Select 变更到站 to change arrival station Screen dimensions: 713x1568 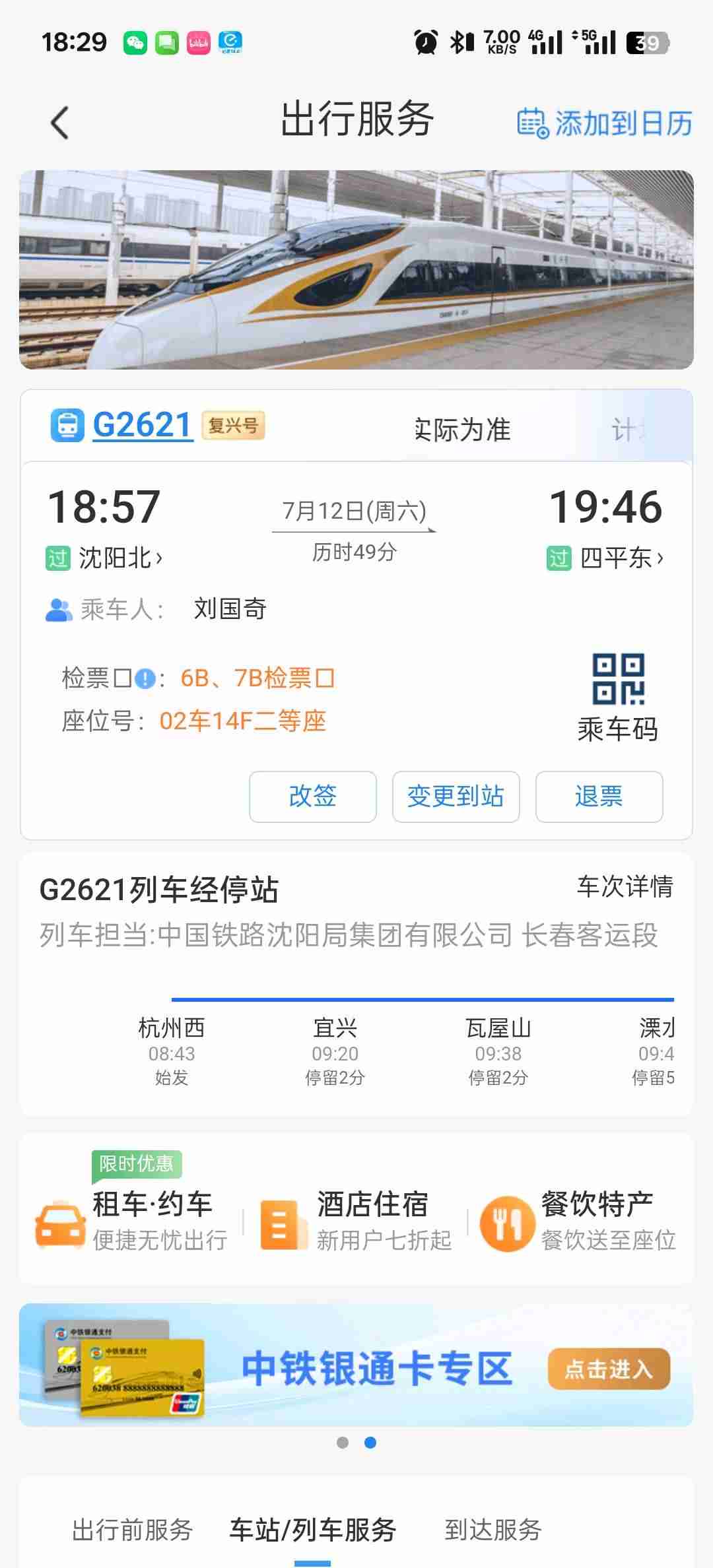pyautogui.click(x=456, y=797)
